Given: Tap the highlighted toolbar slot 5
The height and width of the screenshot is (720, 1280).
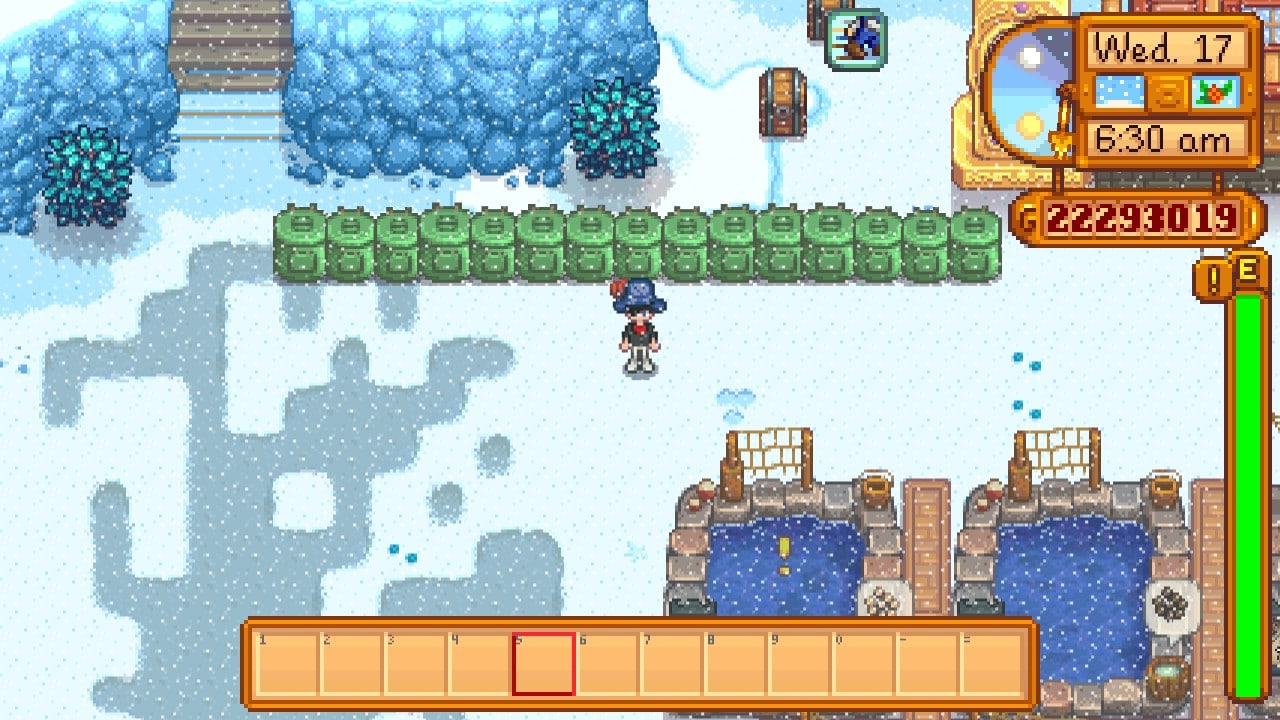Looking at the screenshot, I should click(543, 664).
